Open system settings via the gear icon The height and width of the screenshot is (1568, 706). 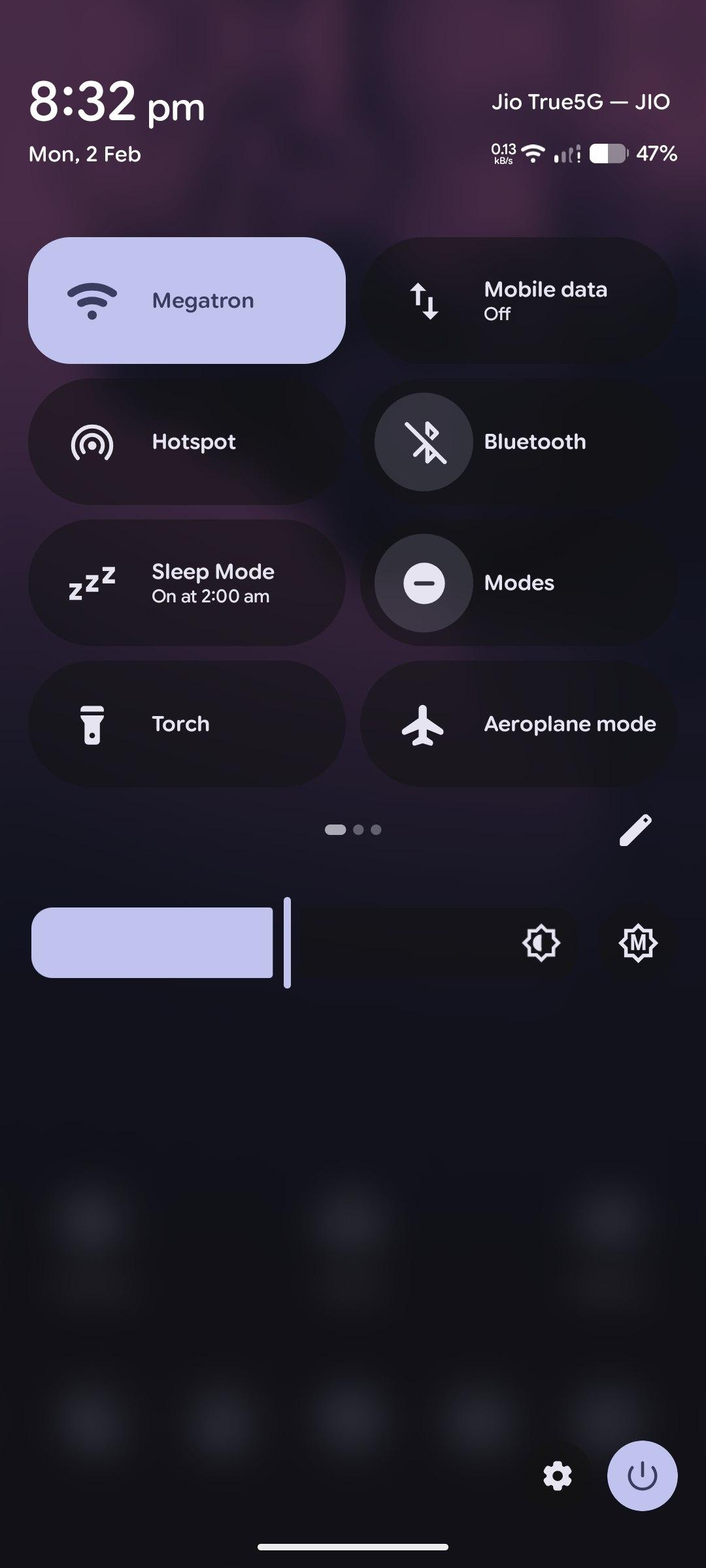[558, 1476]
